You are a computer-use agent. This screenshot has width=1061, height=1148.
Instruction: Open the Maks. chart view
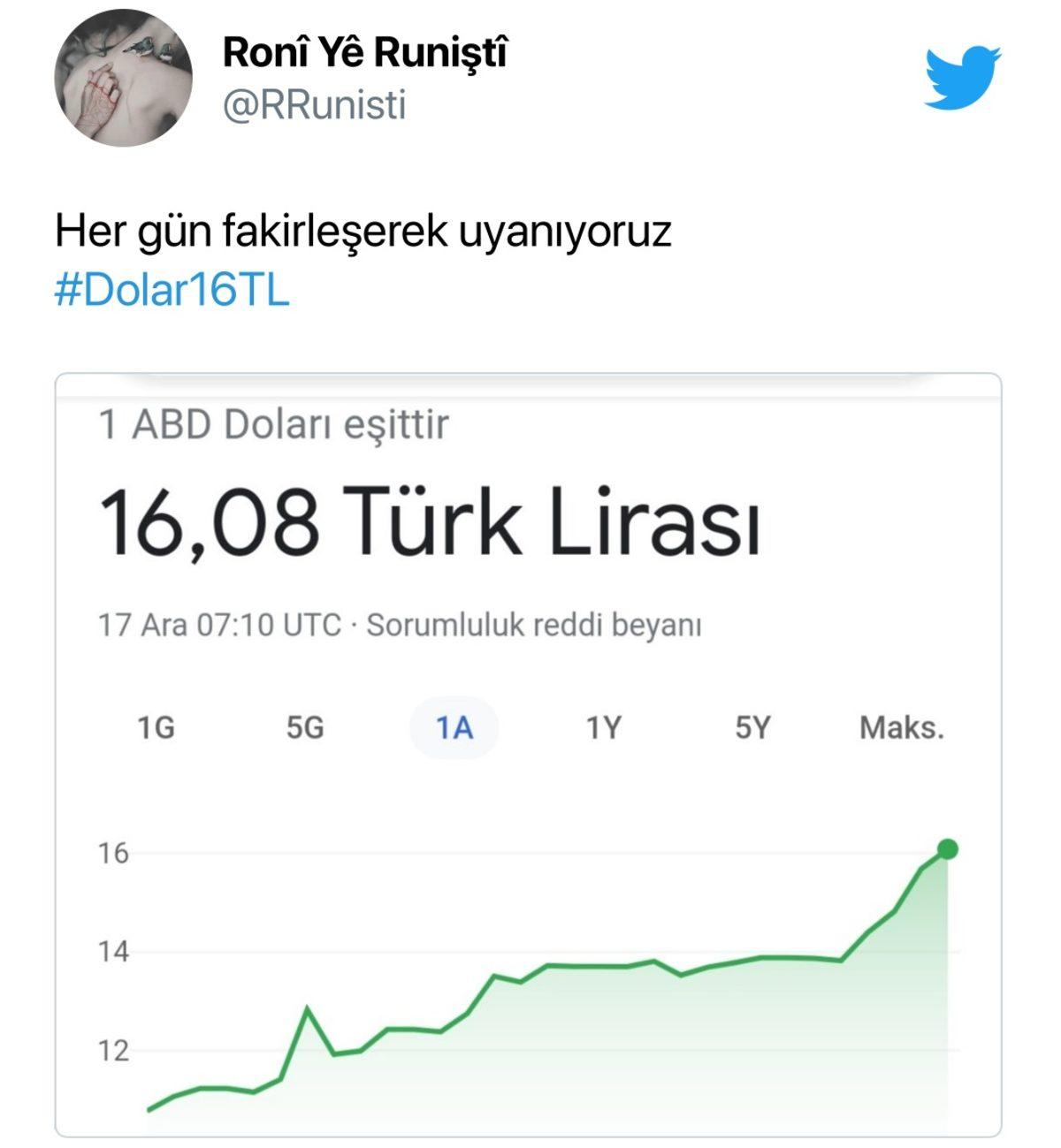point(903,728)
